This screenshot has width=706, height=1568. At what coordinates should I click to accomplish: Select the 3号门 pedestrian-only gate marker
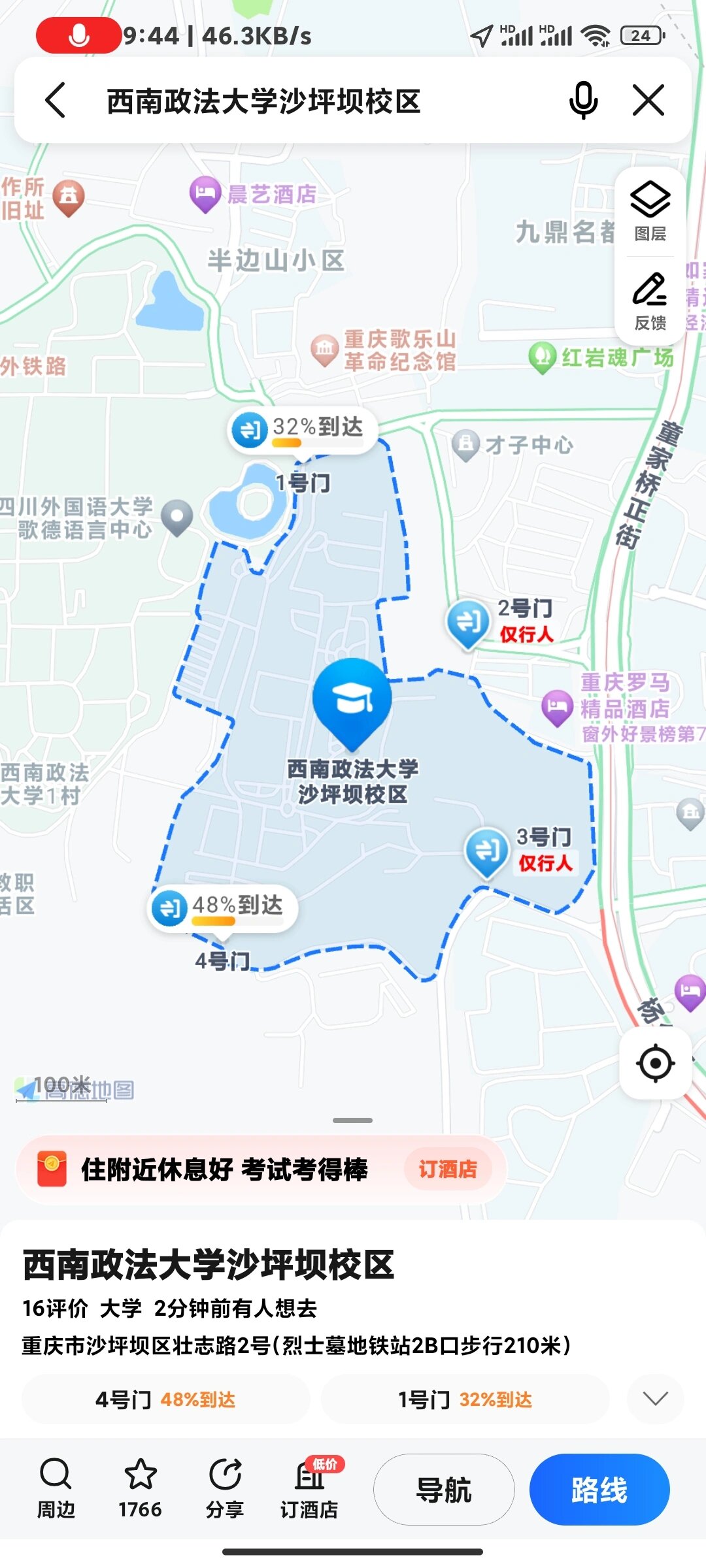click(487, 849)
